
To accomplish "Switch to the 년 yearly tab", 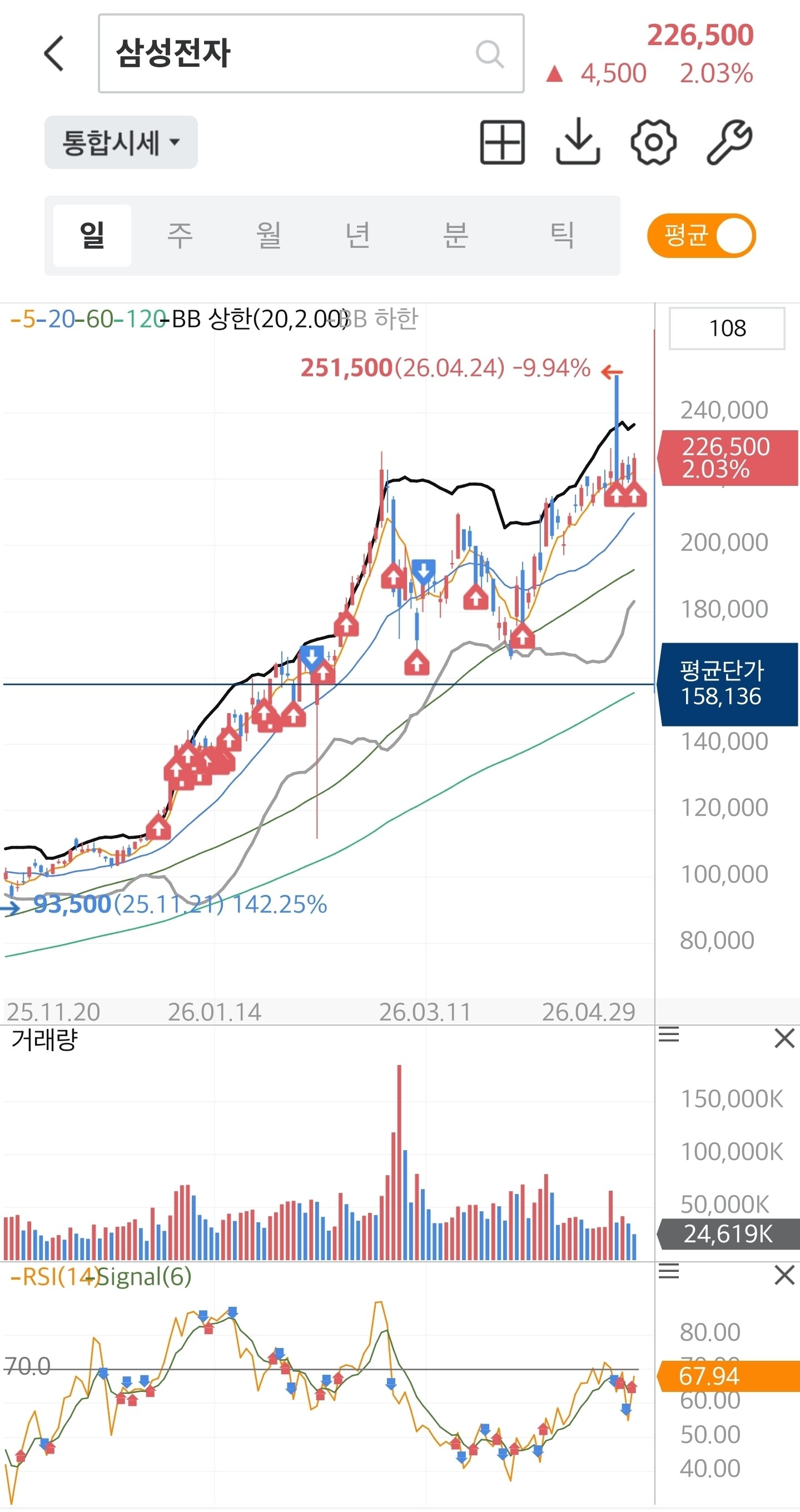I will click(357, 236).
